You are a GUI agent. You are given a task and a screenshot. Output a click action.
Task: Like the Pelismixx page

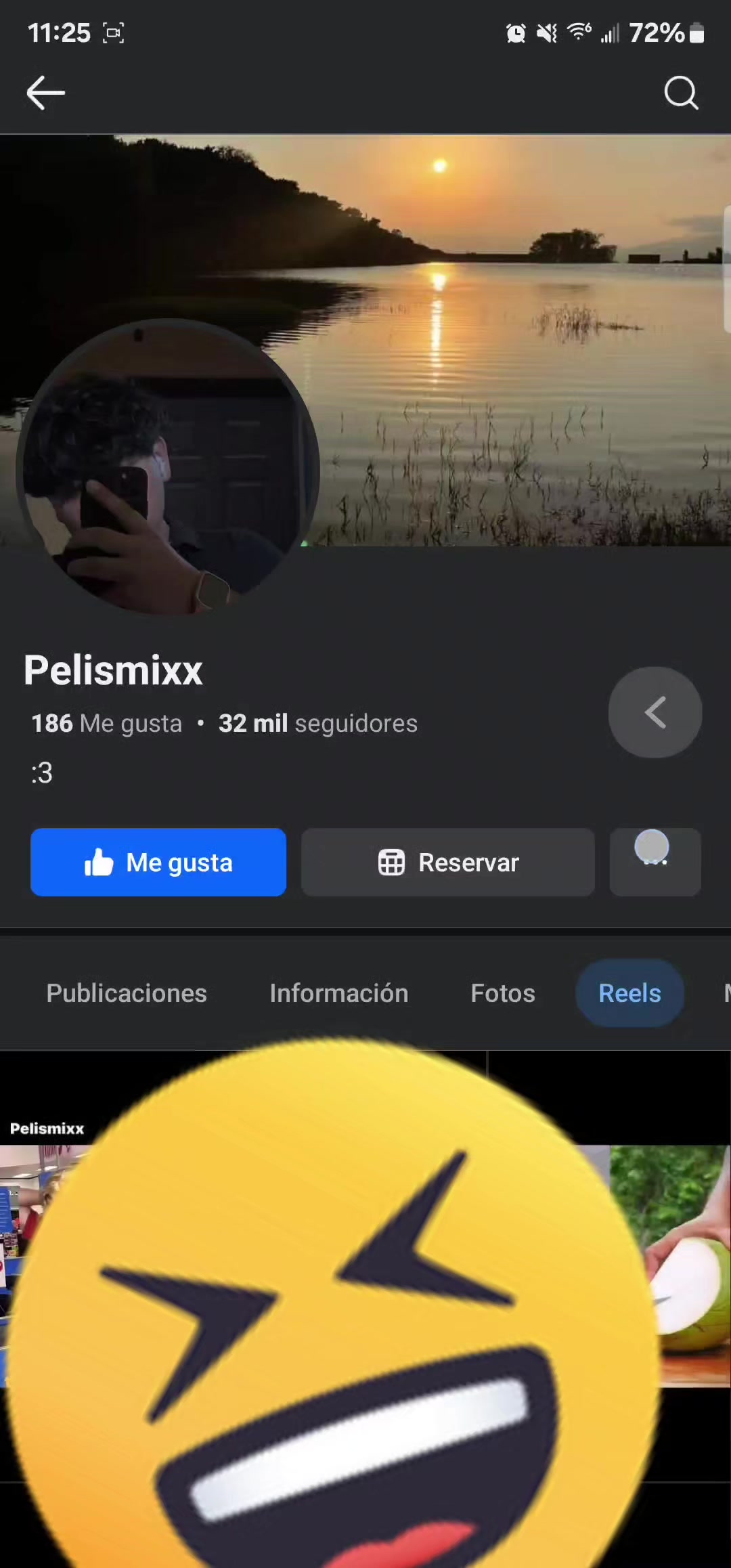click(x=158, y=862)
